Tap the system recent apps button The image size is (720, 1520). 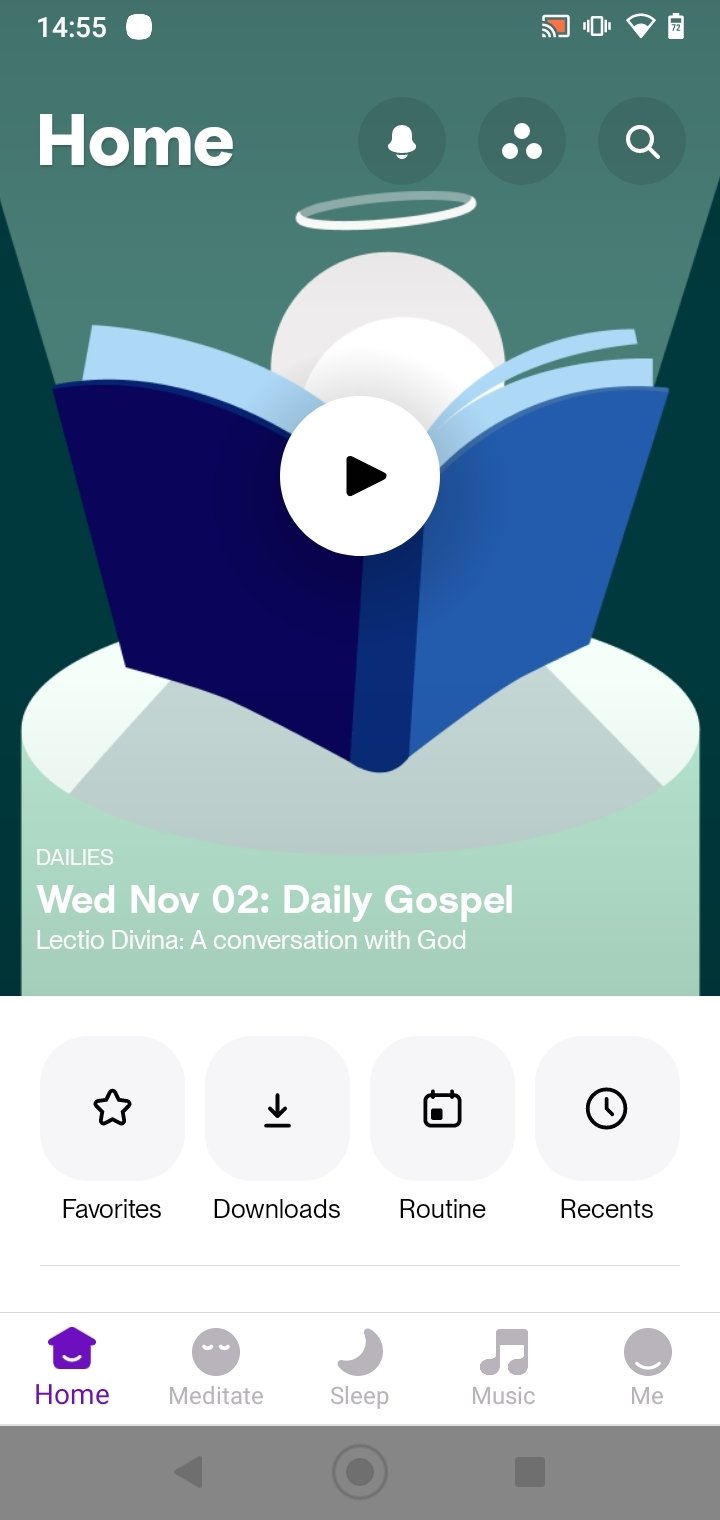click(x=530, y=1472)
